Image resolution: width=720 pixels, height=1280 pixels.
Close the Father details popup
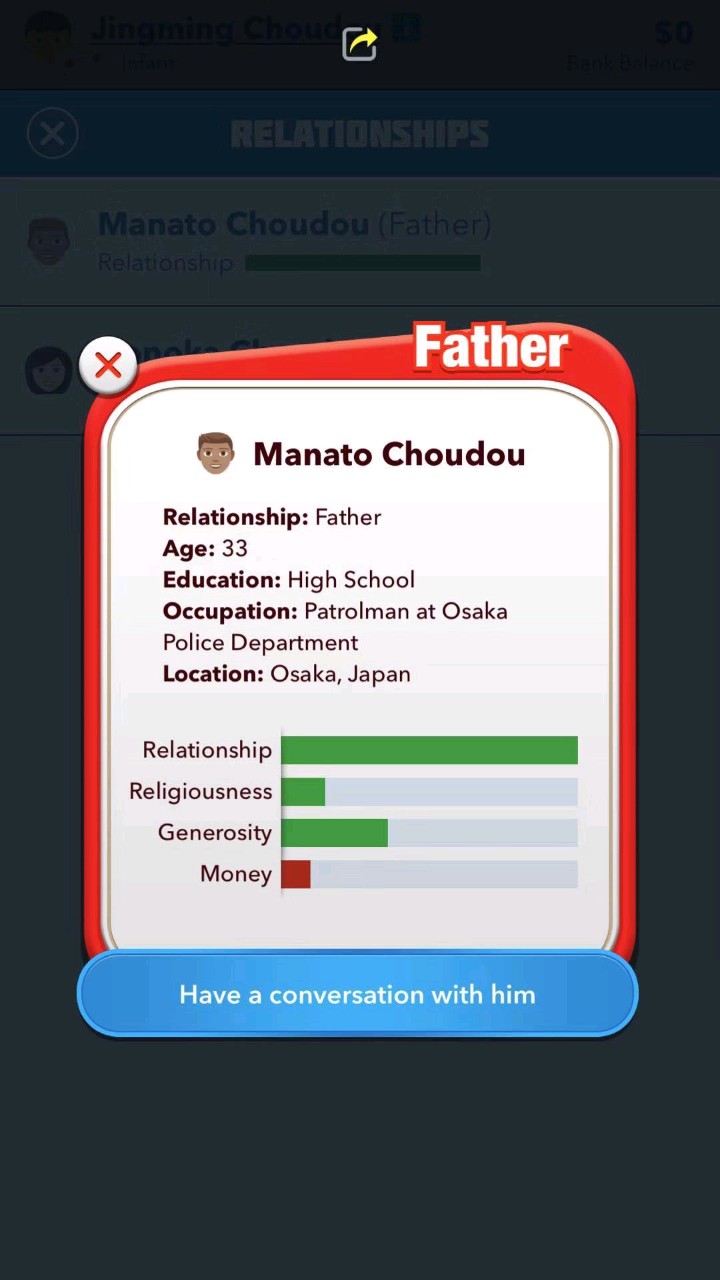(x=108, y=366)
